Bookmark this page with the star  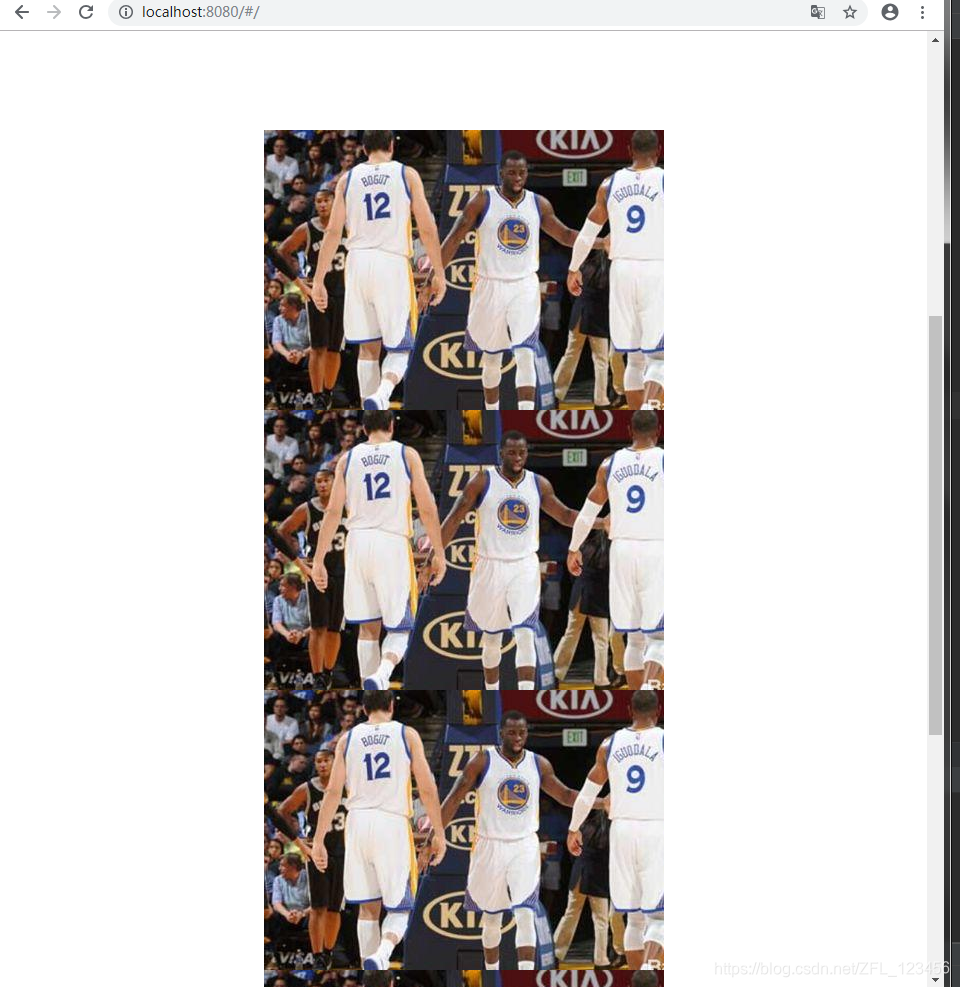point(850,12)
